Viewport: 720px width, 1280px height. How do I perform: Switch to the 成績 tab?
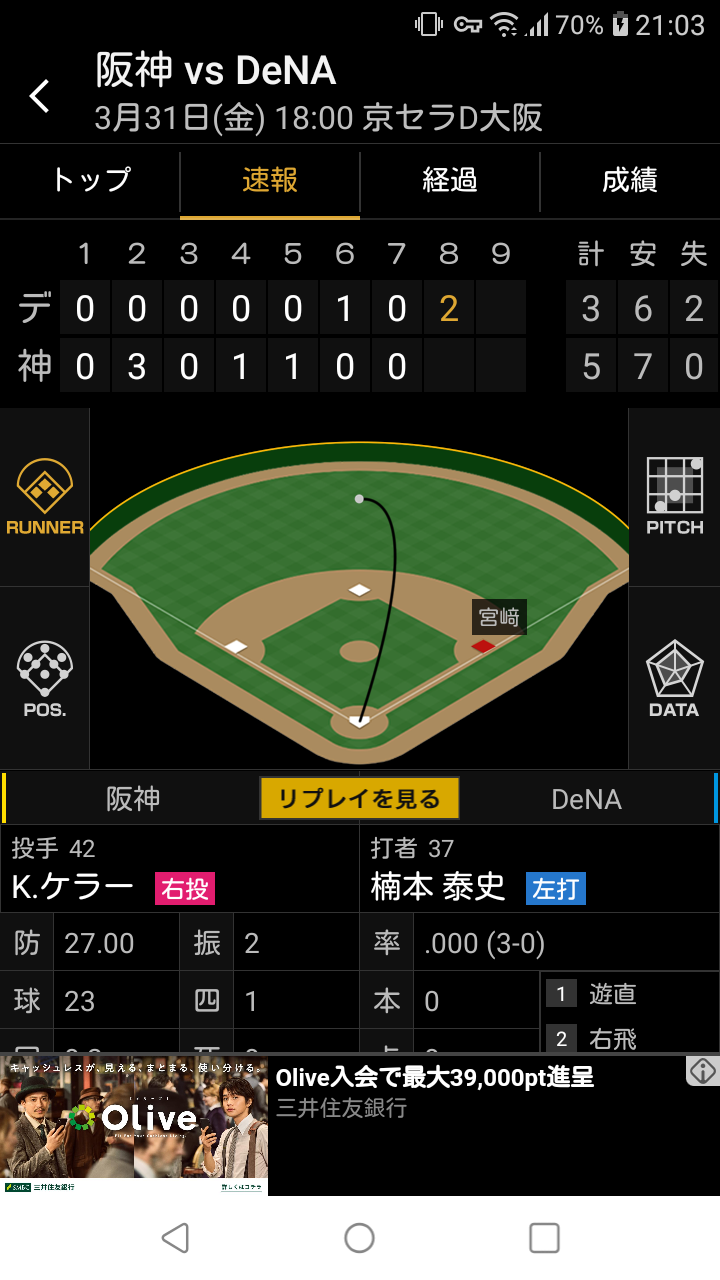point(630,180)
